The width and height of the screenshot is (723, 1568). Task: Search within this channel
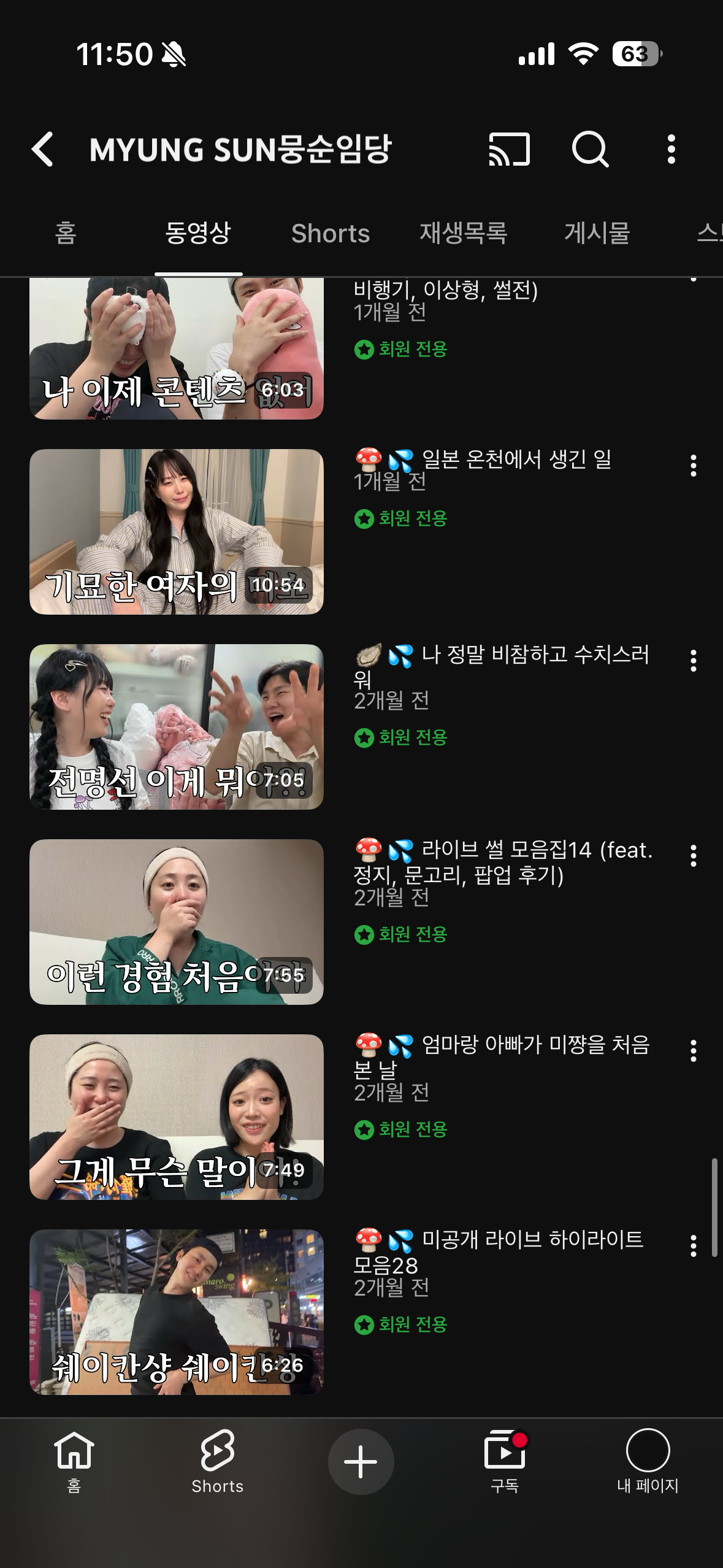point(590,149)
